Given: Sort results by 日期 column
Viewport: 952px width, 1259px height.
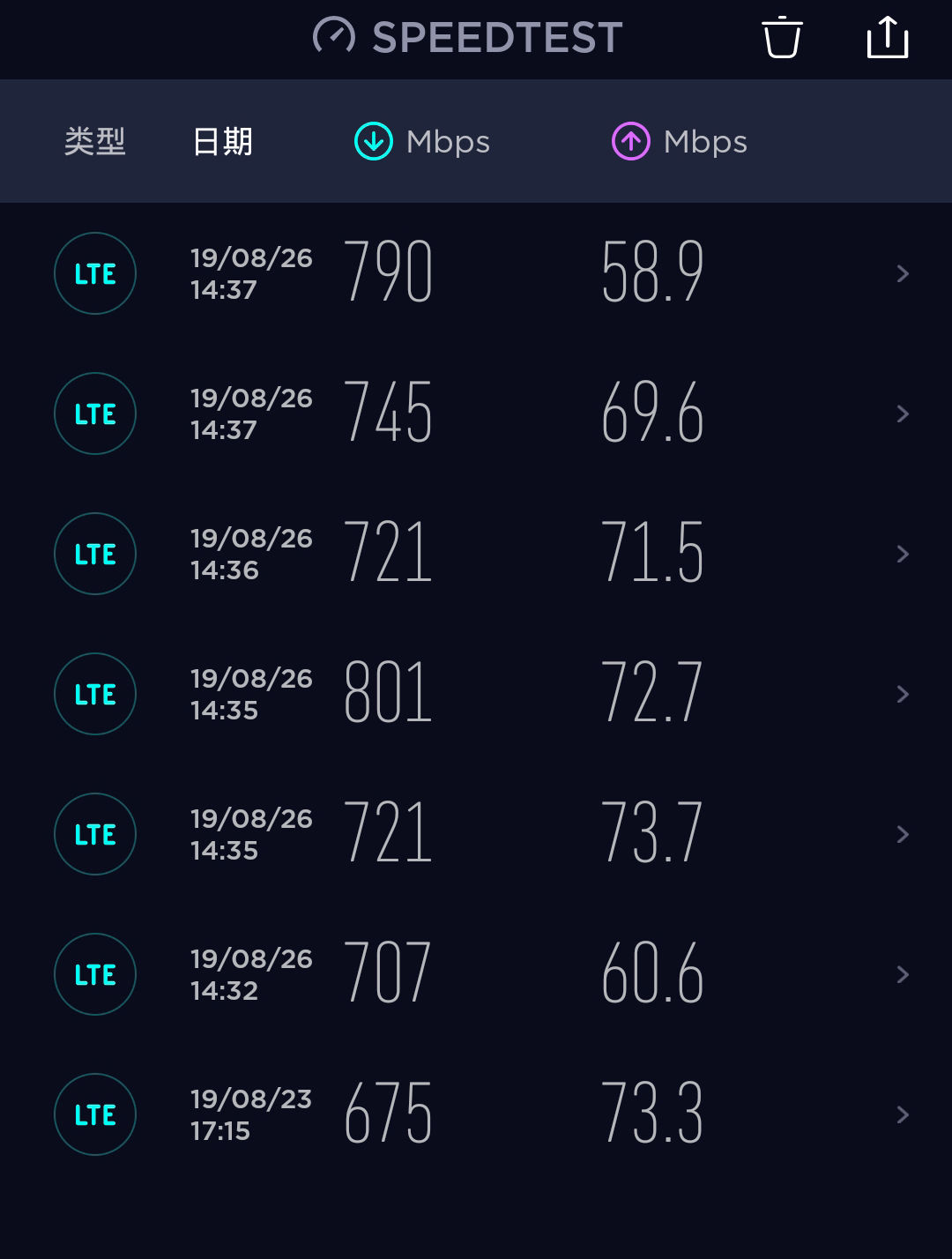Looking at the screenshot, I should [x=223, y=141].
